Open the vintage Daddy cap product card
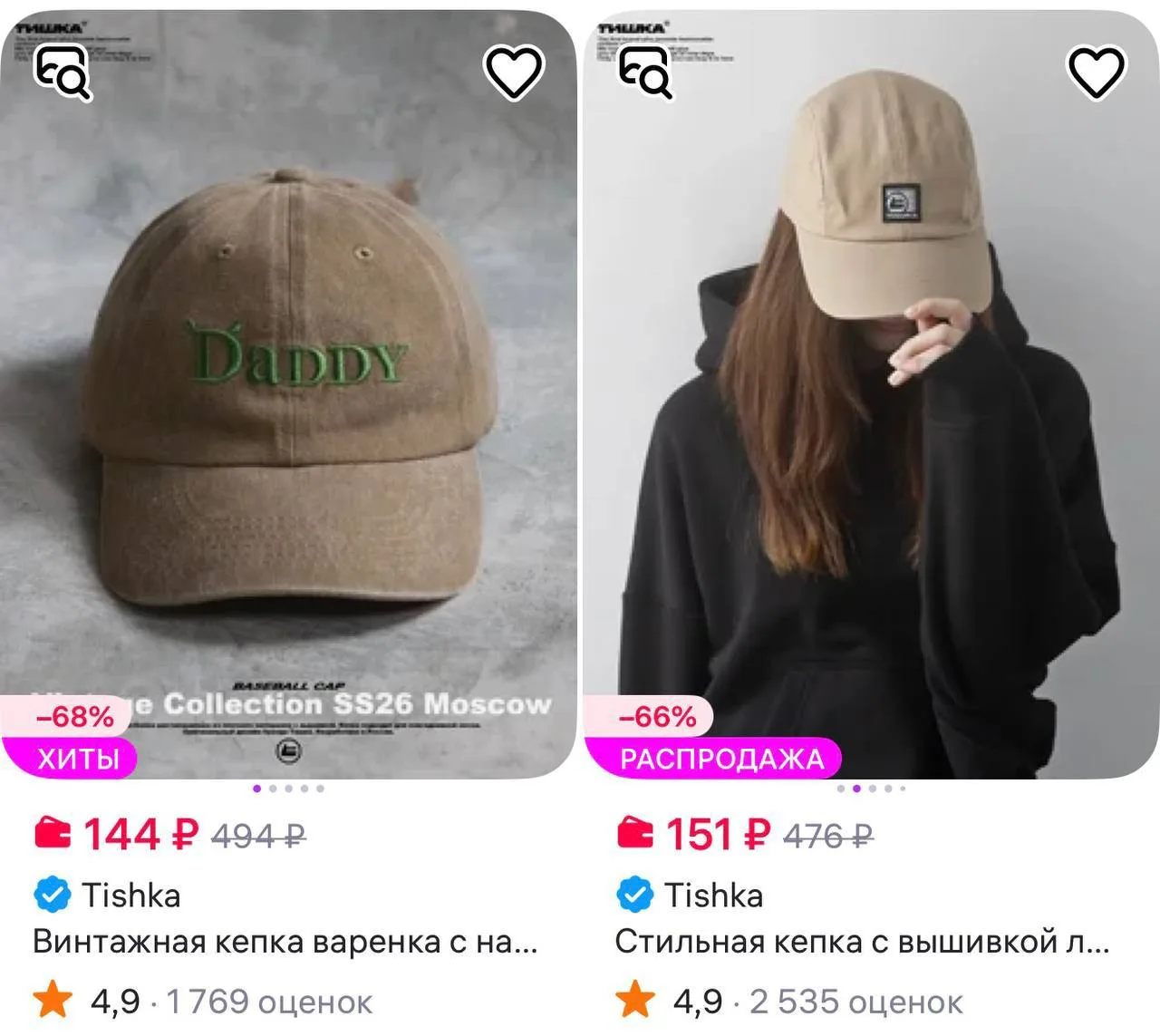 [x=285, y=943]
